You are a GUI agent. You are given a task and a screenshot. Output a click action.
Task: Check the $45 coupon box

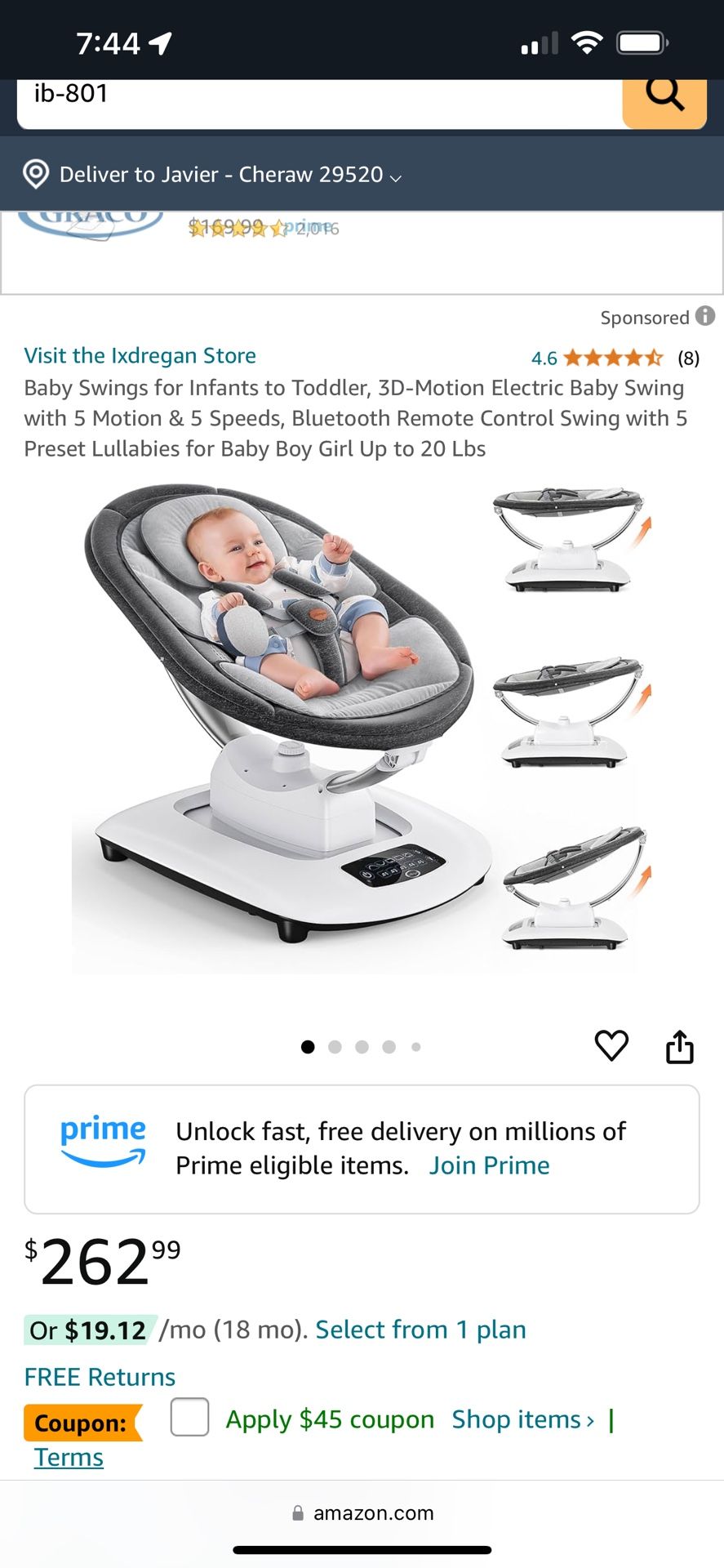189,1417
